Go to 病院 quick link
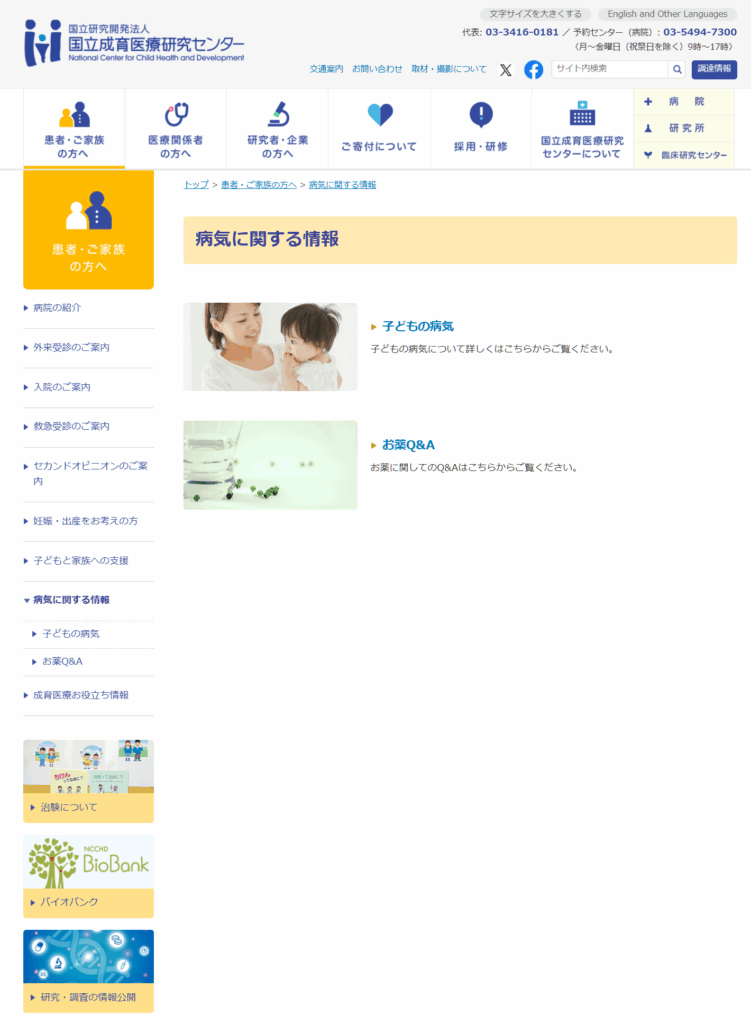This screenshot has height=1024, width=751. pos(685,102)
